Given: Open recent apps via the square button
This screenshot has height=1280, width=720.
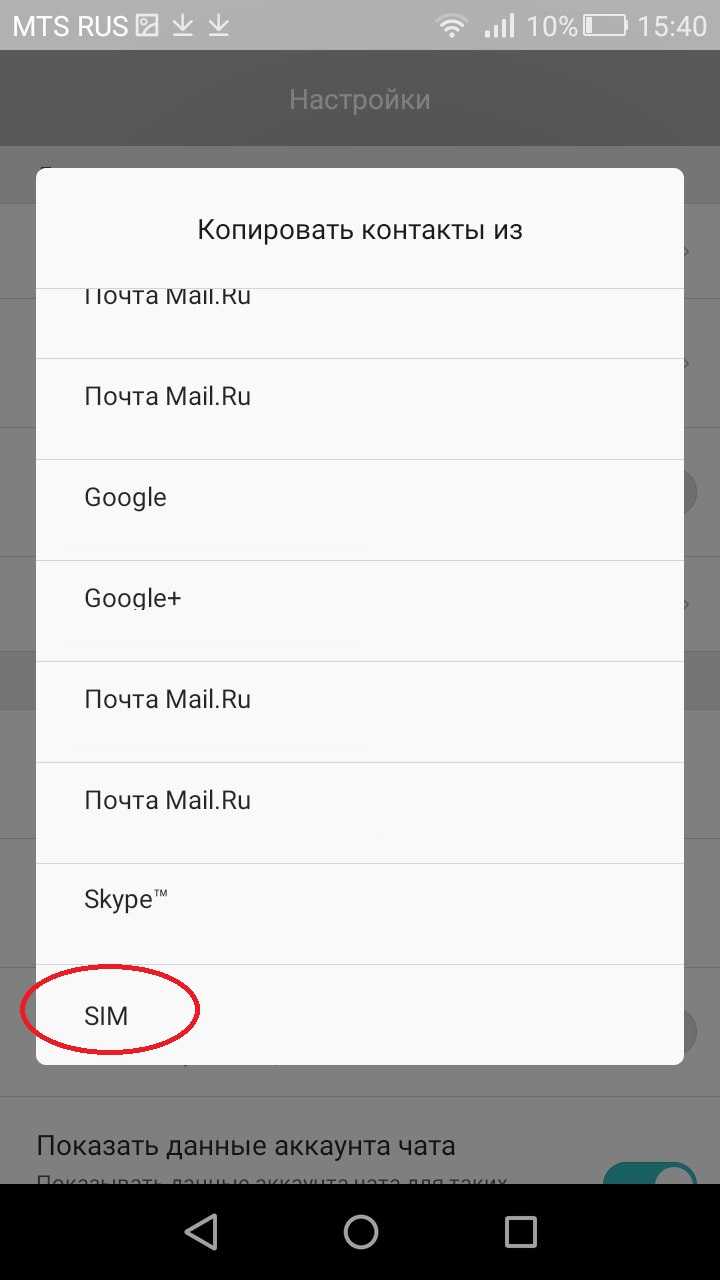Looking at the screenshot, I should click(x=520, y=1232).
